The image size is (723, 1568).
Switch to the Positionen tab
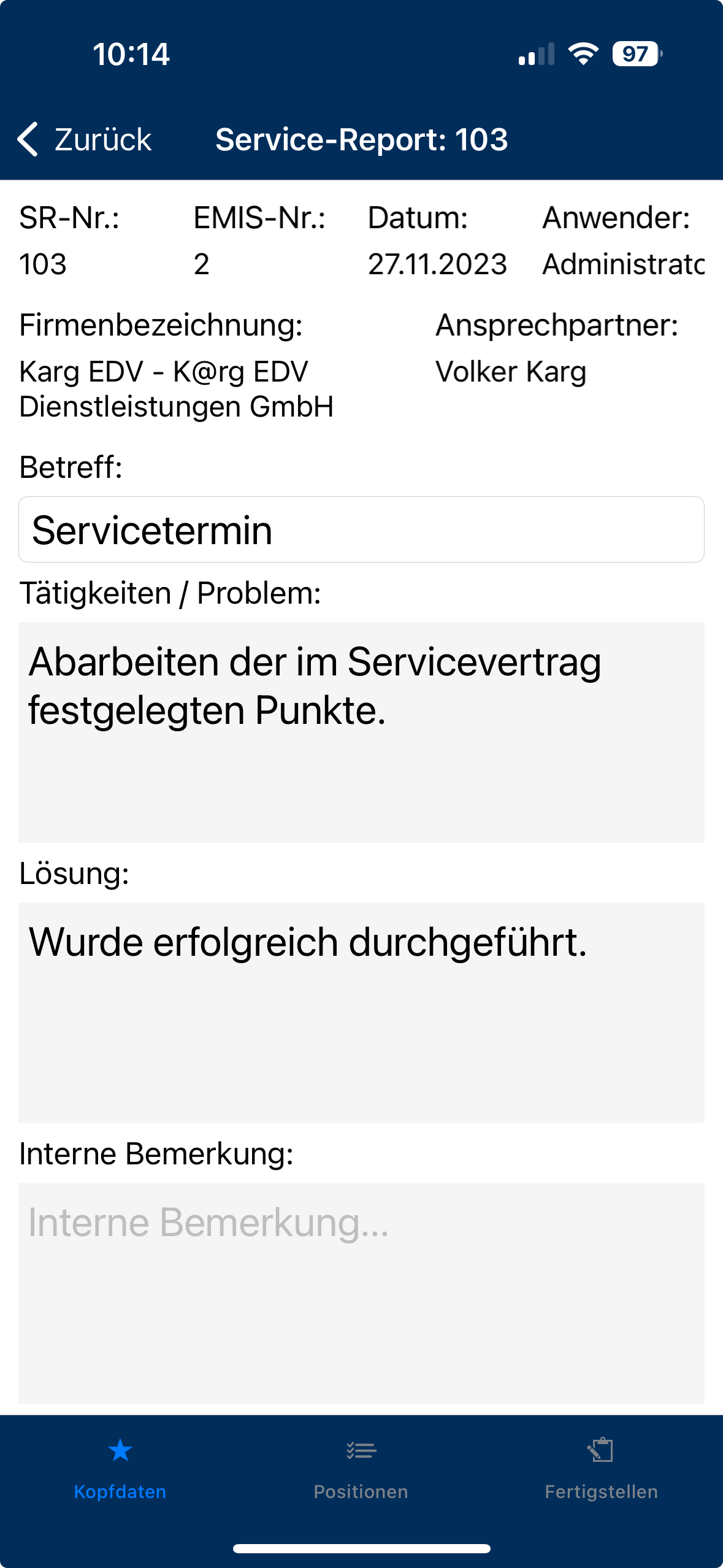(361, 1469)
